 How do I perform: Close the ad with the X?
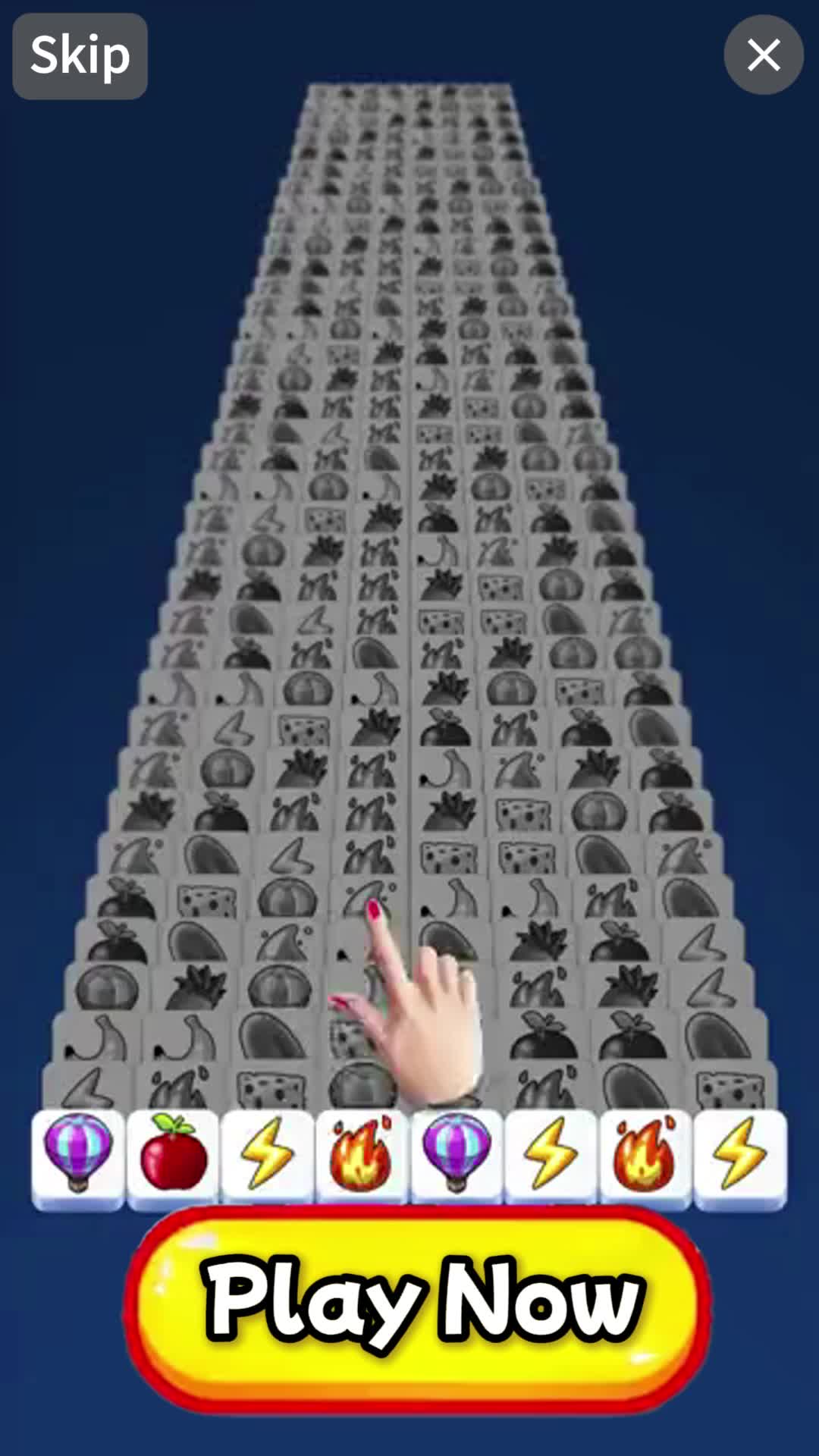(x=763, y=55)
